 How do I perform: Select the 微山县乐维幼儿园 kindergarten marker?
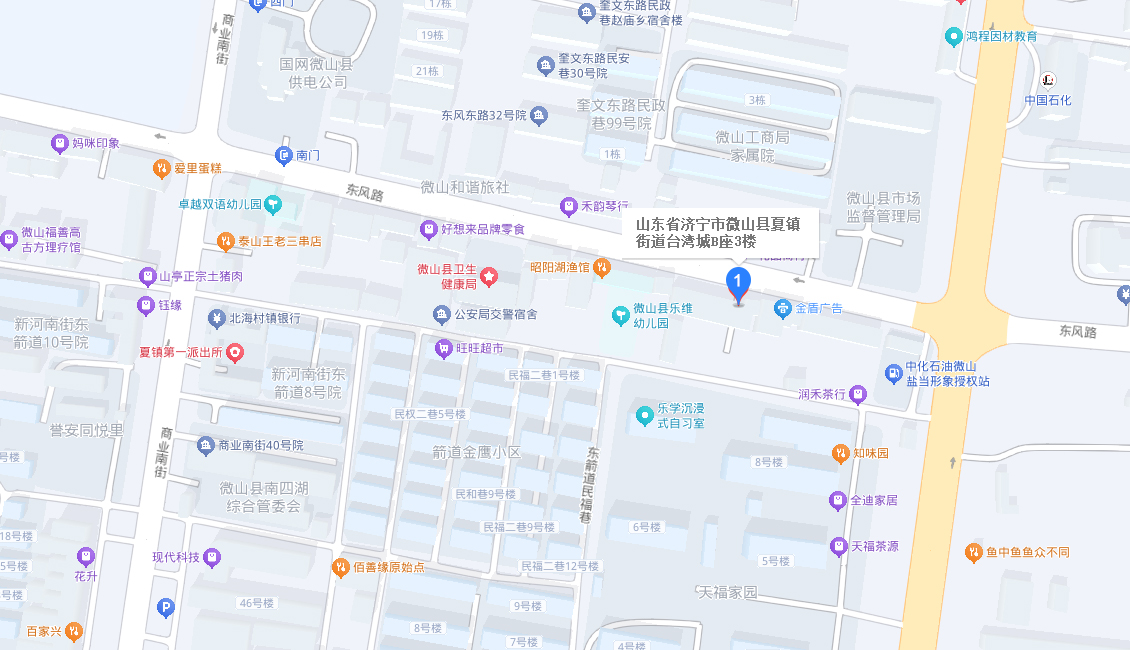pos(620,316)
